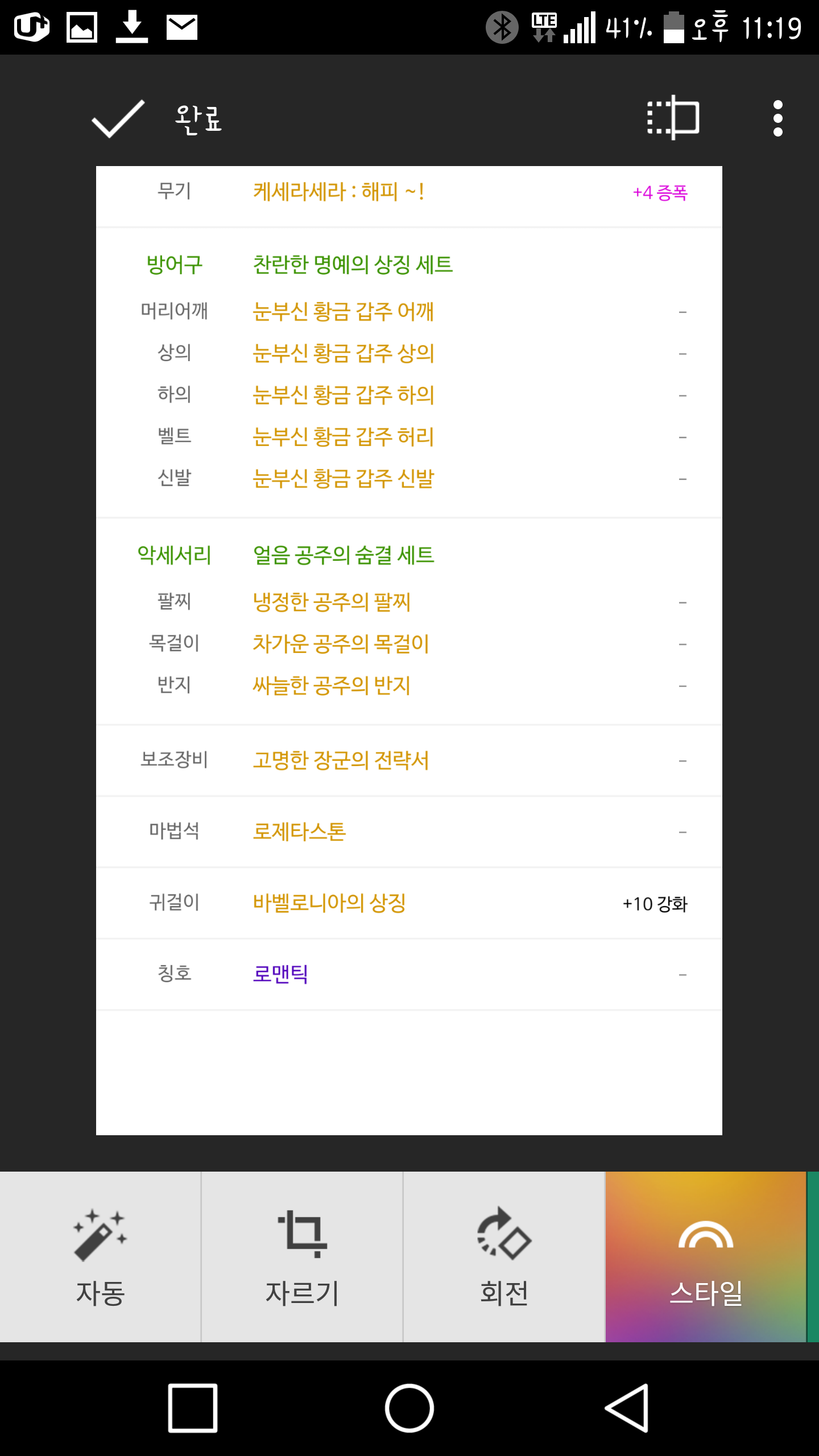Open the aspect ratio crop icon

pyautogui.click(x=673, y=118)
